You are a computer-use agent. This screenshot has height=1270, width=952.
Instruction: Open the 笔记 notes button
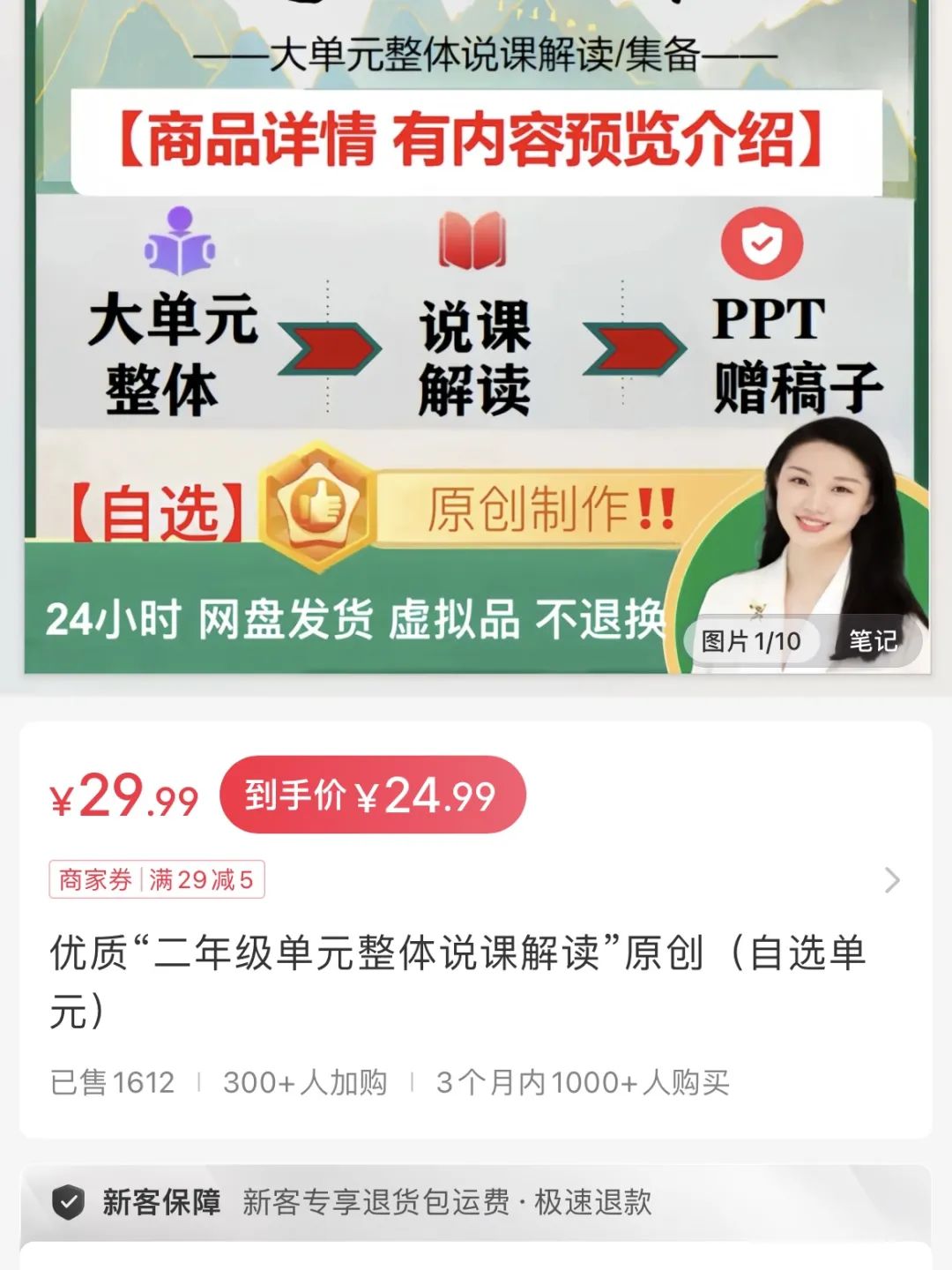click(872, 641)
